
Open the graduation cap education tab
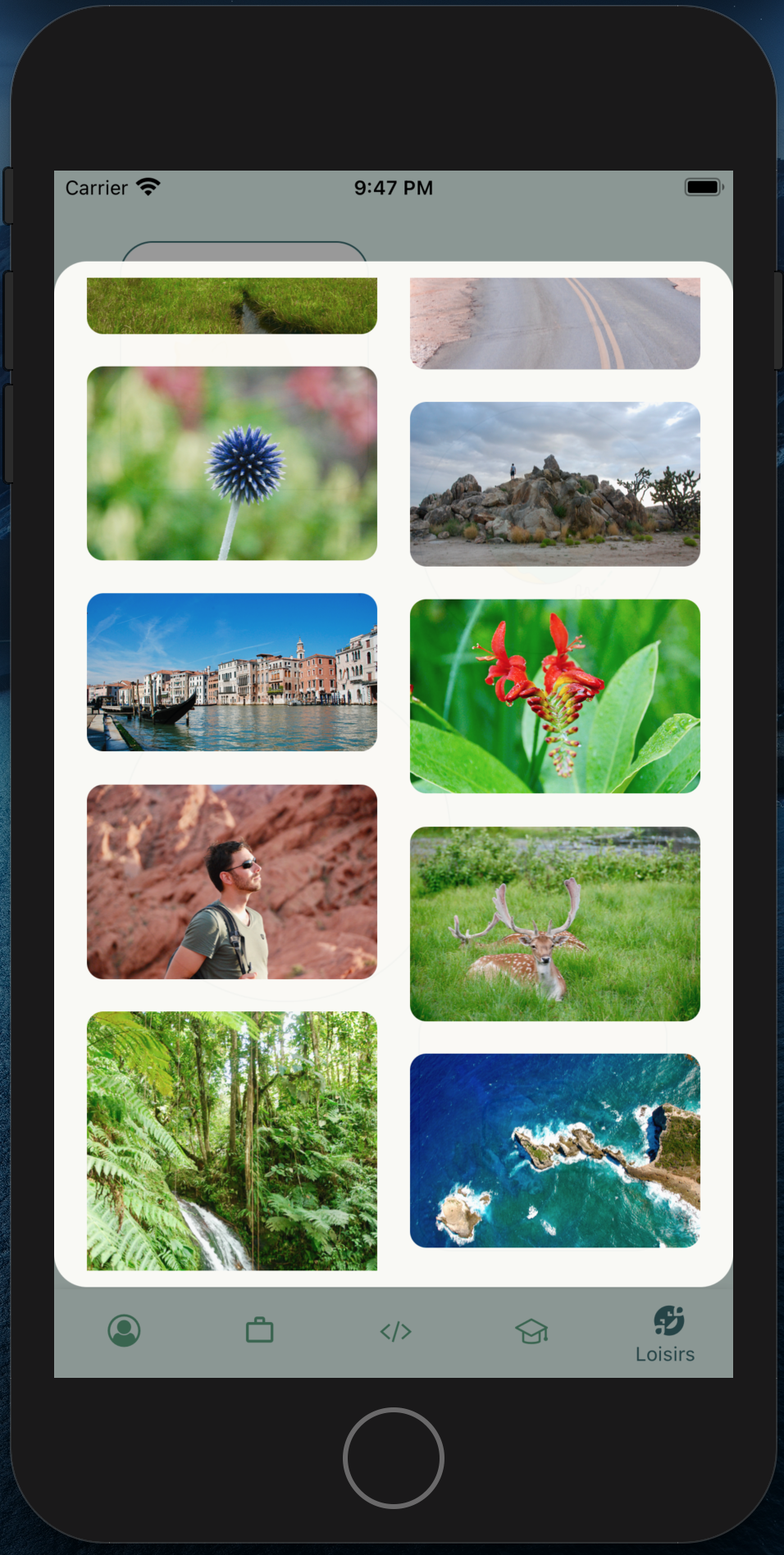[531, 1330]
